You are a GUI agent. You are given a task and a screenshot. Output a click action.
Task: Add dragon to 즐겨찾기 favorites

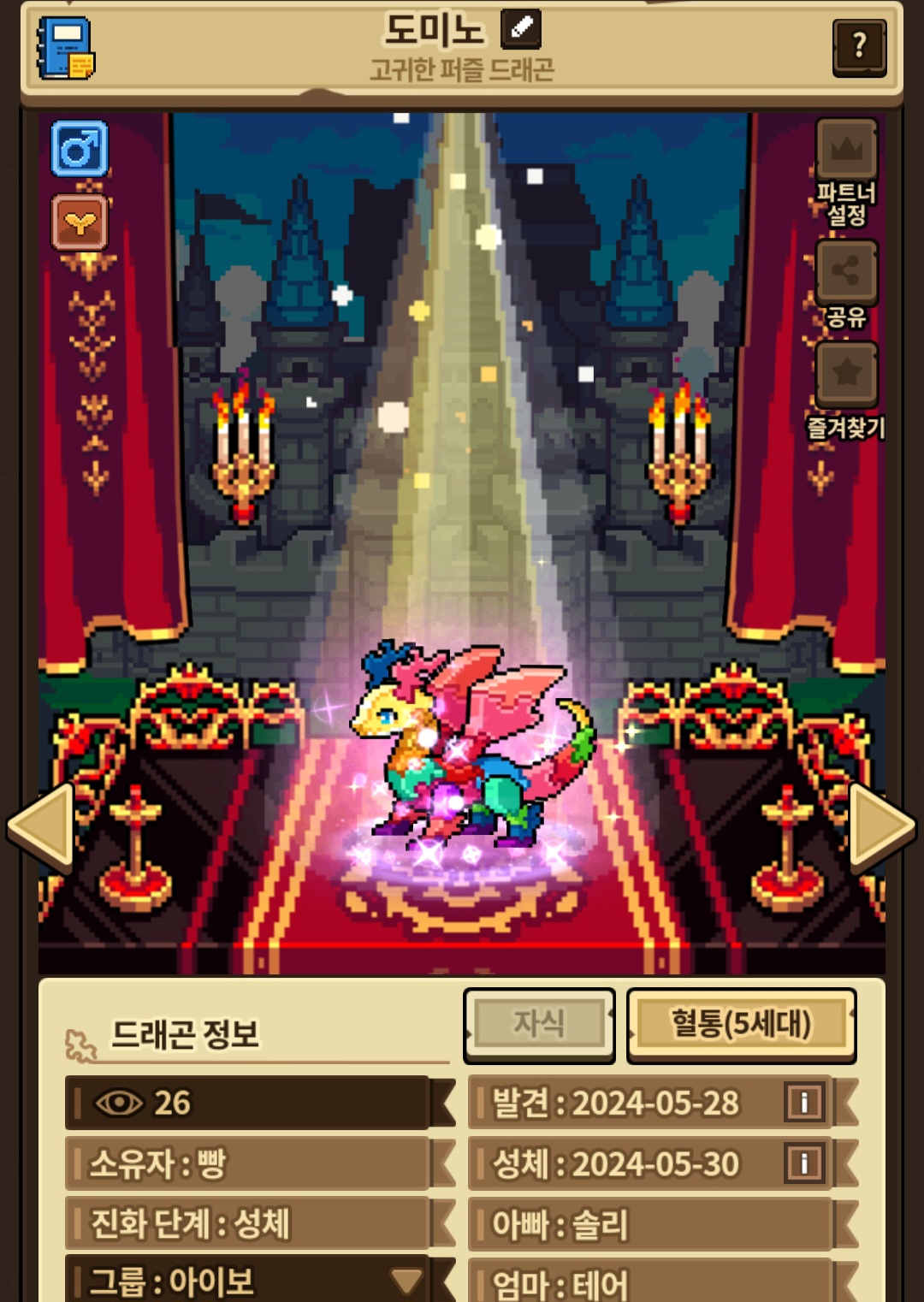coord(846,373)
